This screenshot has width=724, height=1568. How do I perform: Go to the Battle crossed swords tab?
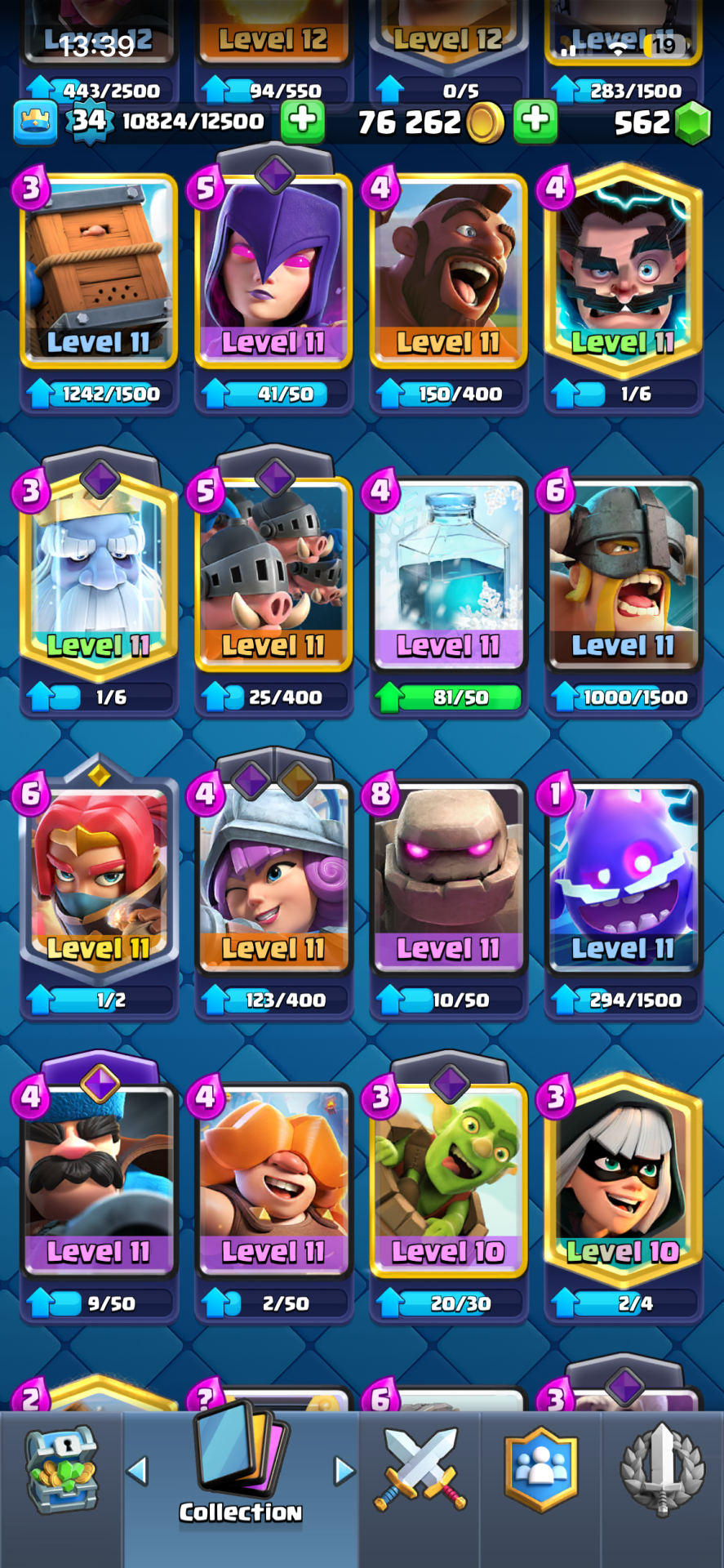pos(420,1470)
